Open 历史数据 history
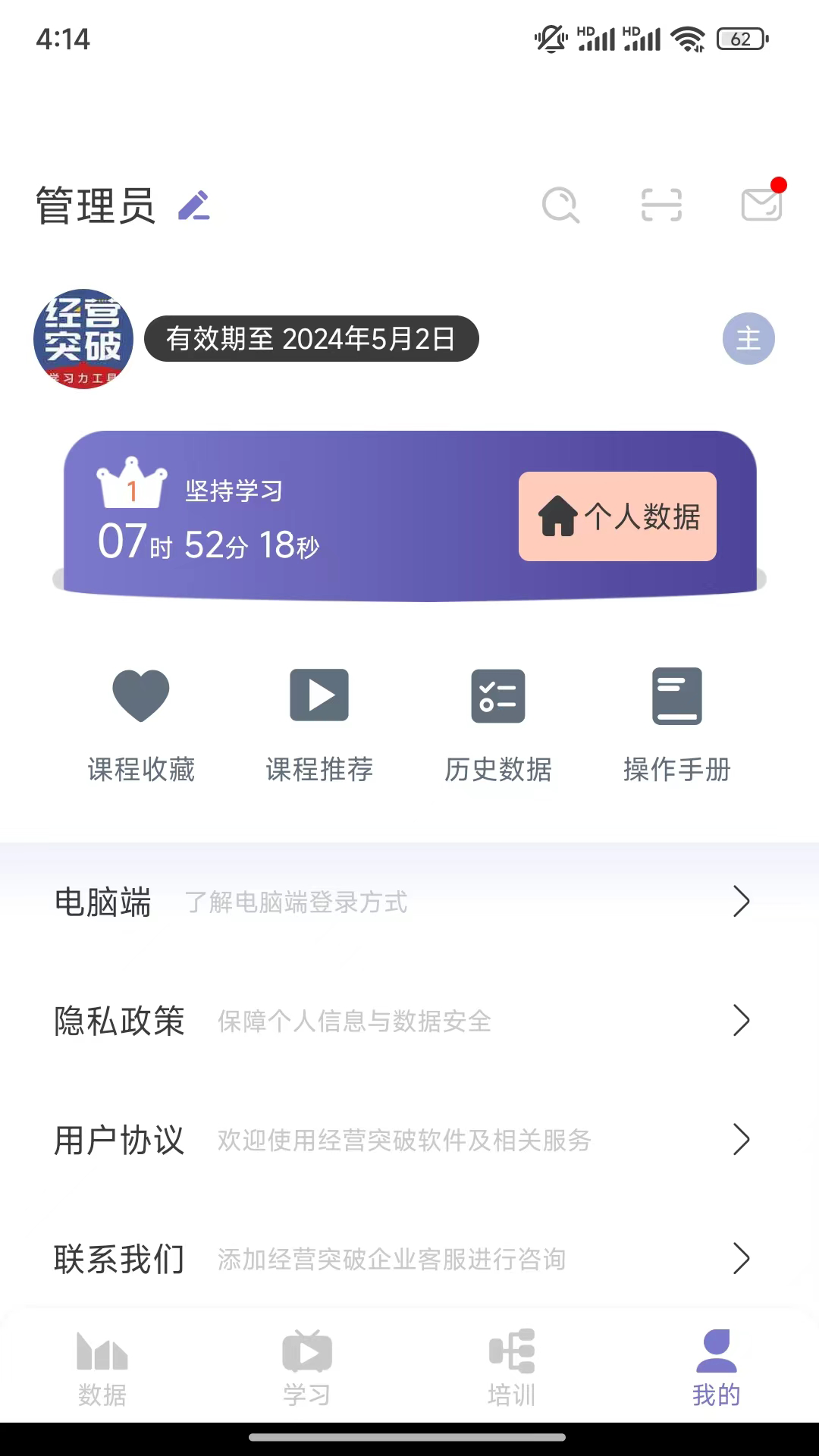 498,724
